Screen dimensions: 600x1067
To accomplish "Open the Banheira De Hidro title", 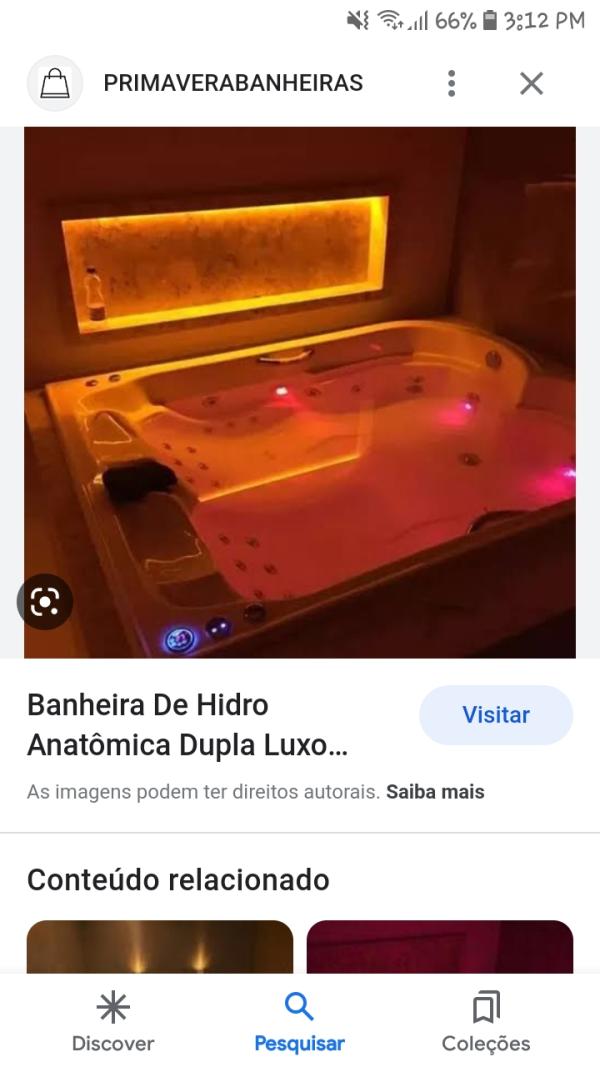I will coord(190,725).
